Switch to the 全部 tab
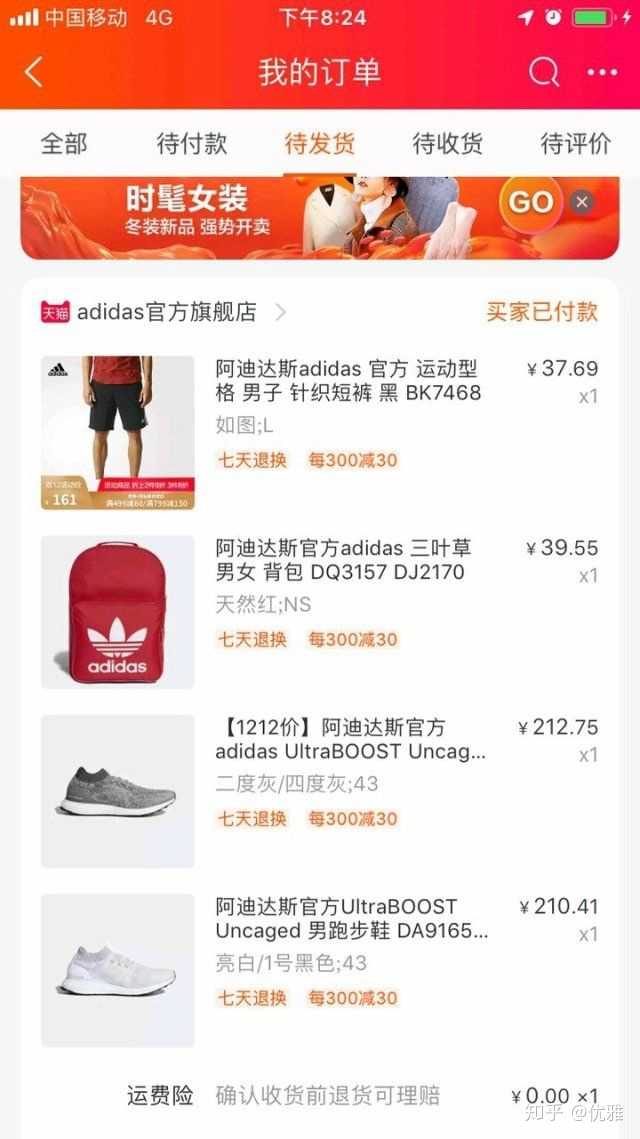This screenshot has width=640, height=1139. 64,143
